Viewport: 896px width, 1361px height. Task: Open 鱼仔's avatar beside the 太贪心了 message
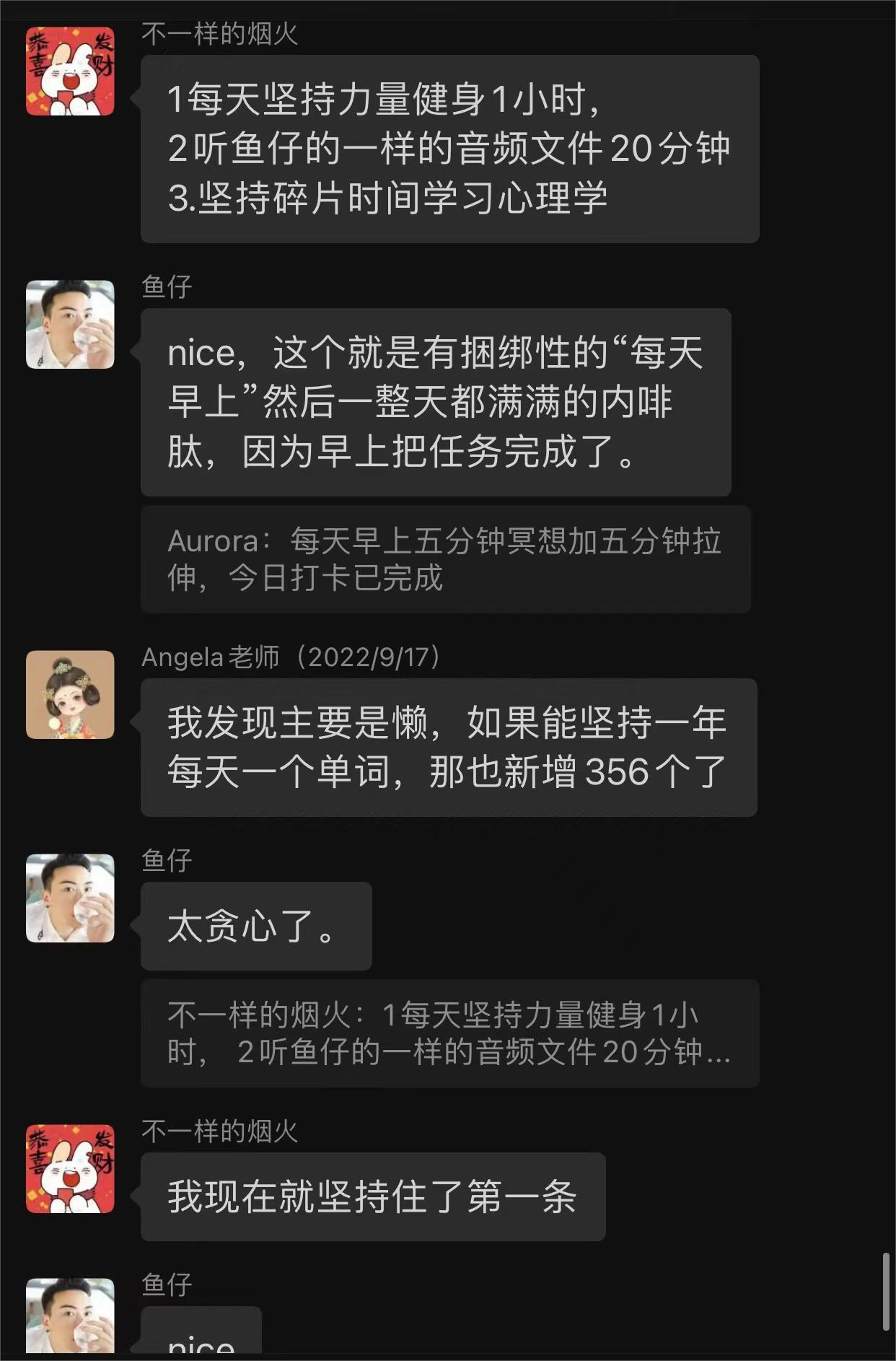(70, 898)
